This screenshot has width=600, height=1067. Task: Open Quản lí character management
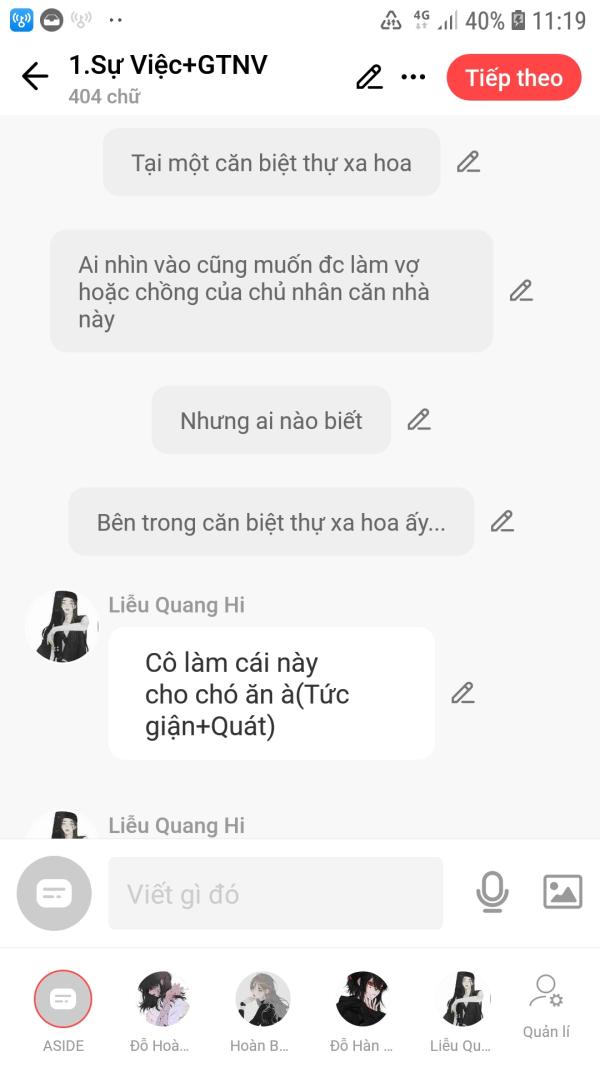546,1007
